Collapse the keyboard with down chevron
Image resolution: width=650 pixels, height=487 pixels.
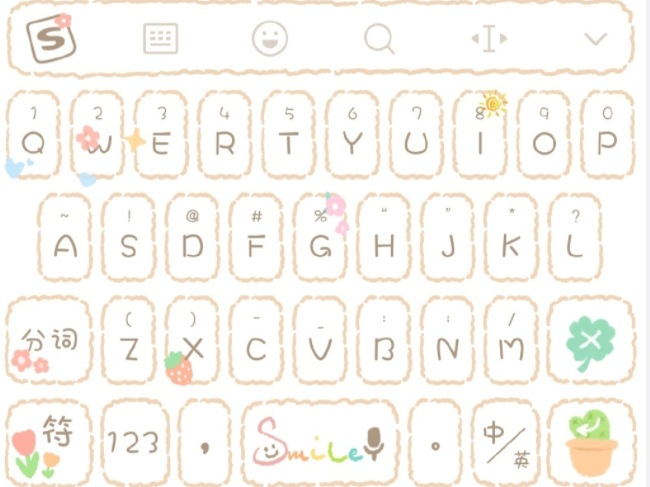[x=596, y=40]
